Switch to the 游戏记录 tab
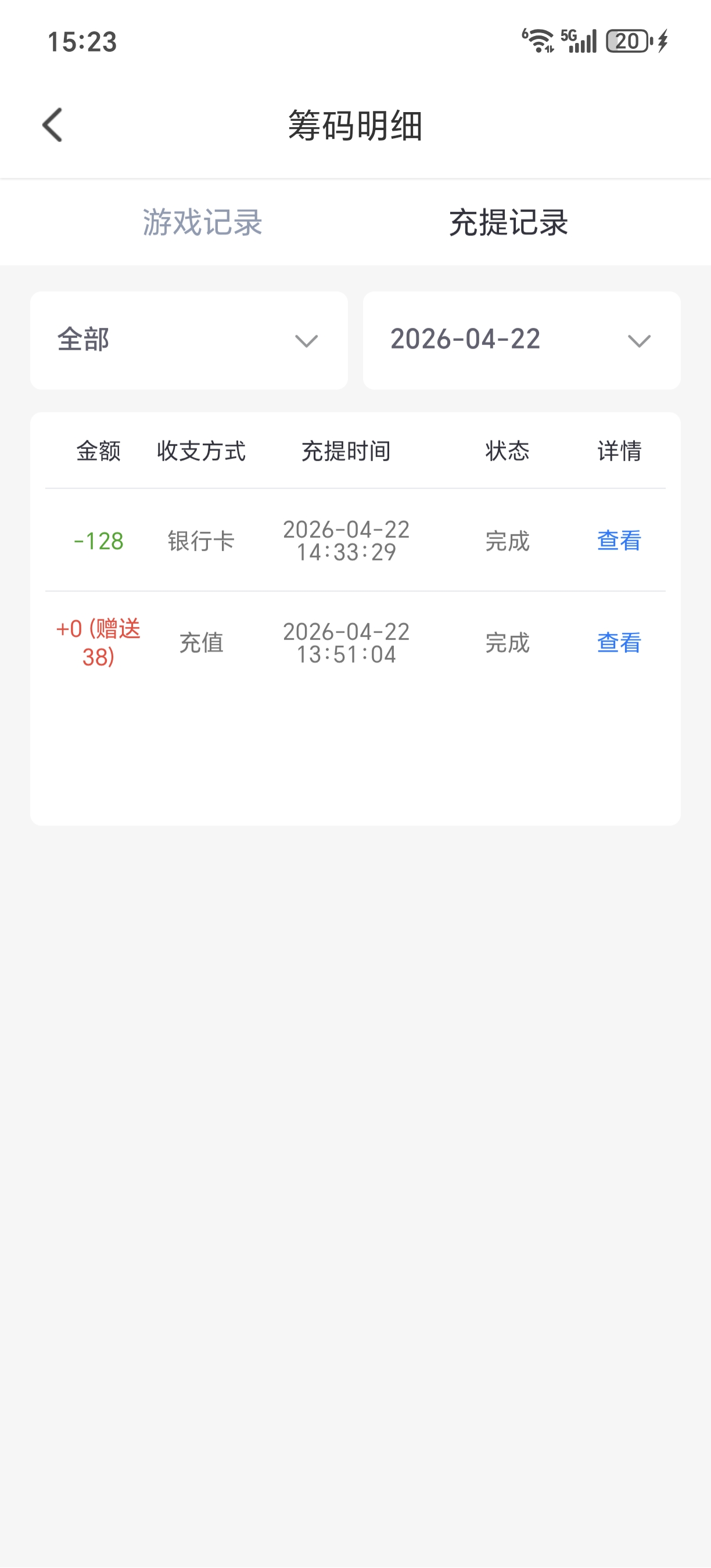The width and height of the screenshot is (711, 1568). tap(202, 222)
